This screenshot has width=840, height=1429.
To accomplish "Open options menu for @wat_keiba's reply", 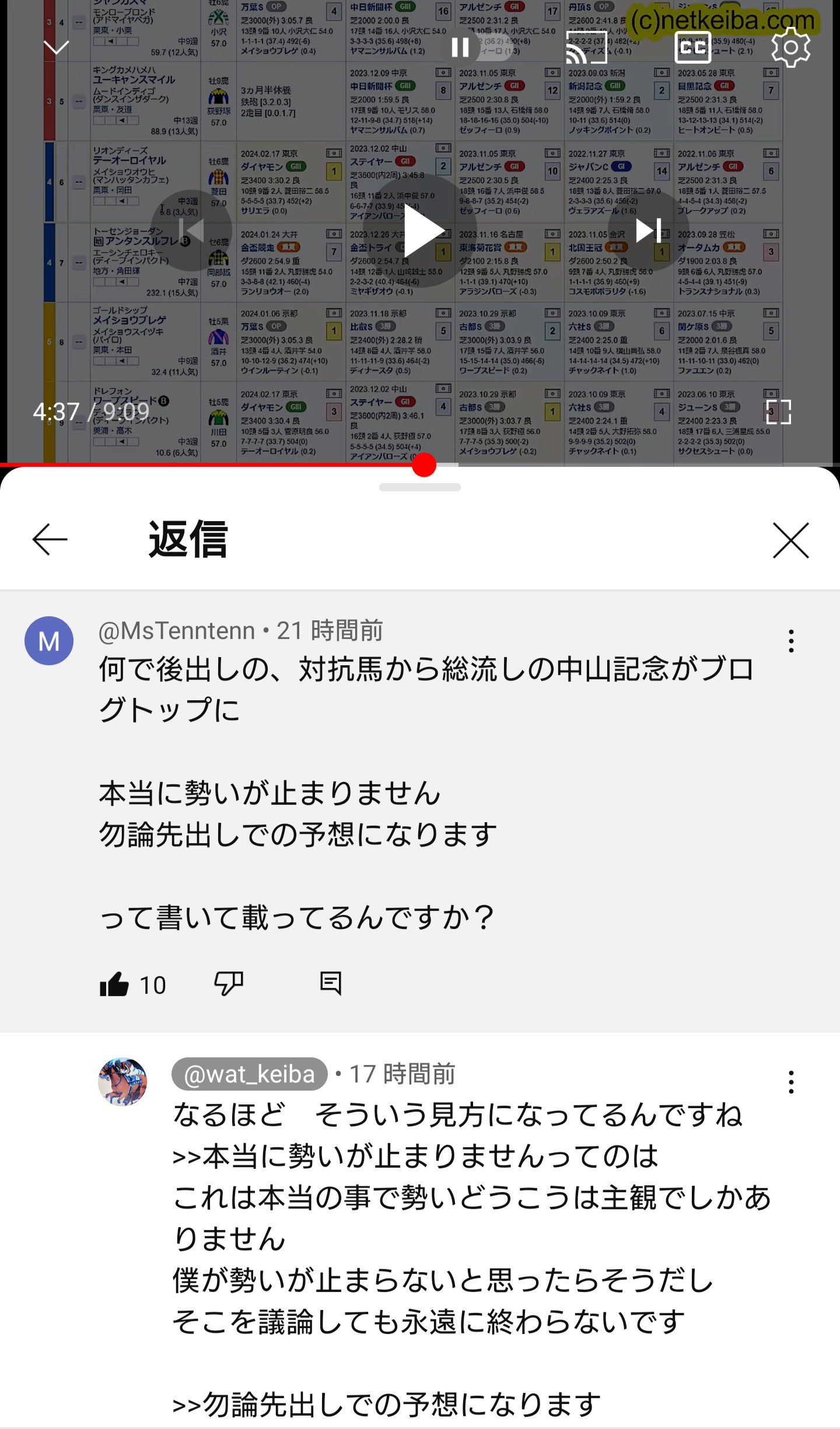I will click(791, 1082).
